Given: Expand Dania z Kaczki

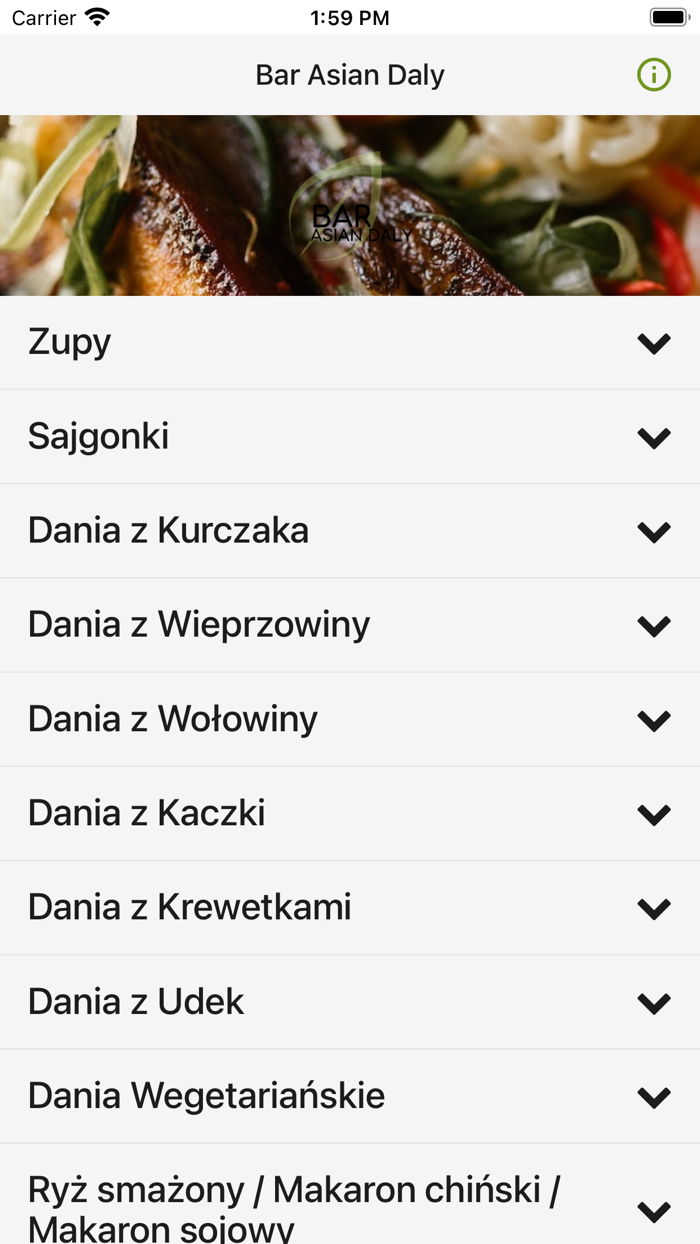Looking at the screenshot, I should 350,814.
